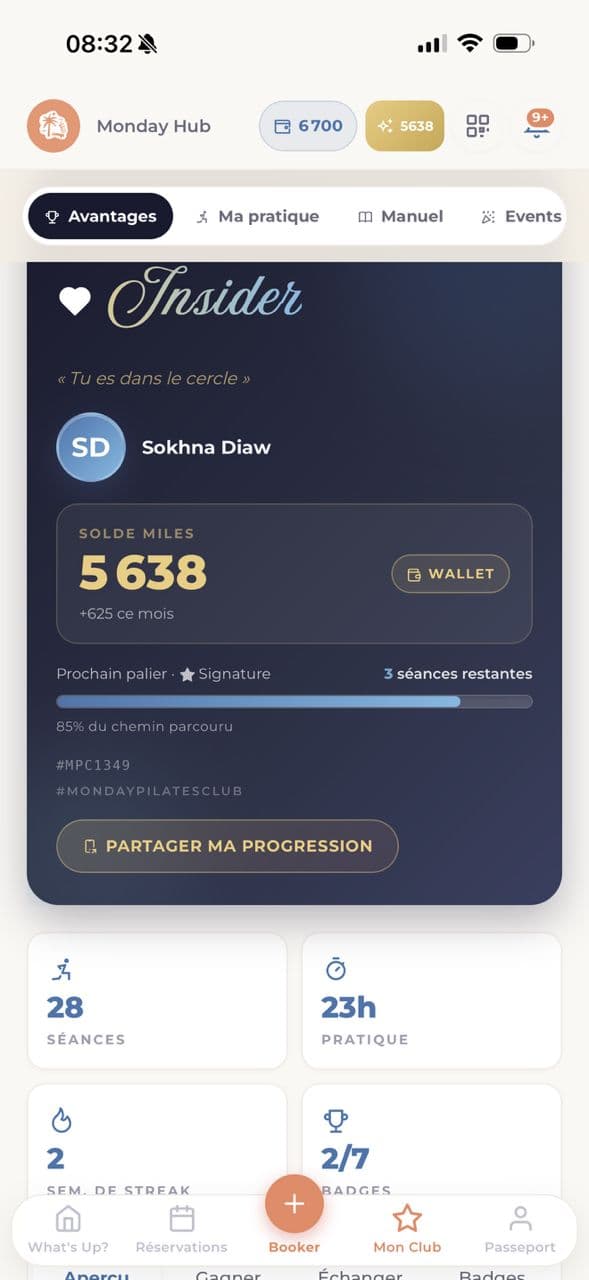
Task: Open the Events tab
Action: (x=520, y=216)
